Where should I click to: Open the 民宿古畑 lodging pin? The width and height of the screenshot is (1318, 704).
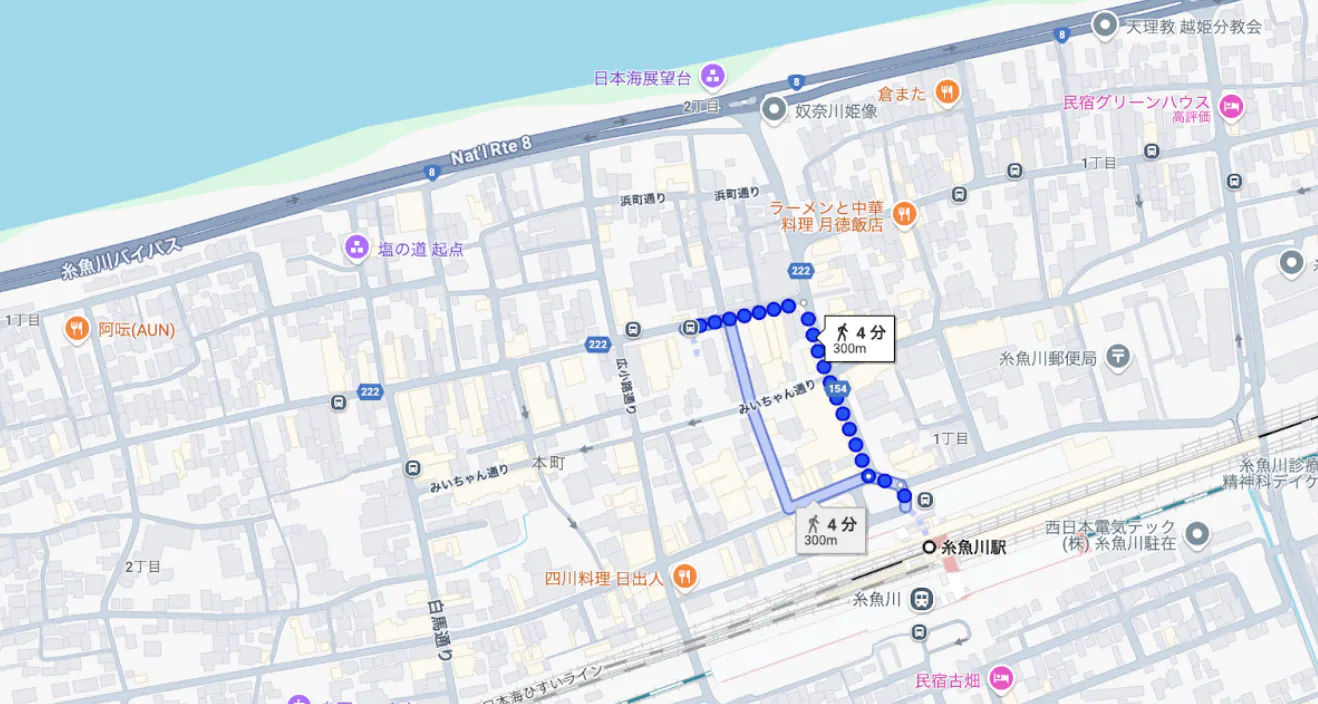998,679
